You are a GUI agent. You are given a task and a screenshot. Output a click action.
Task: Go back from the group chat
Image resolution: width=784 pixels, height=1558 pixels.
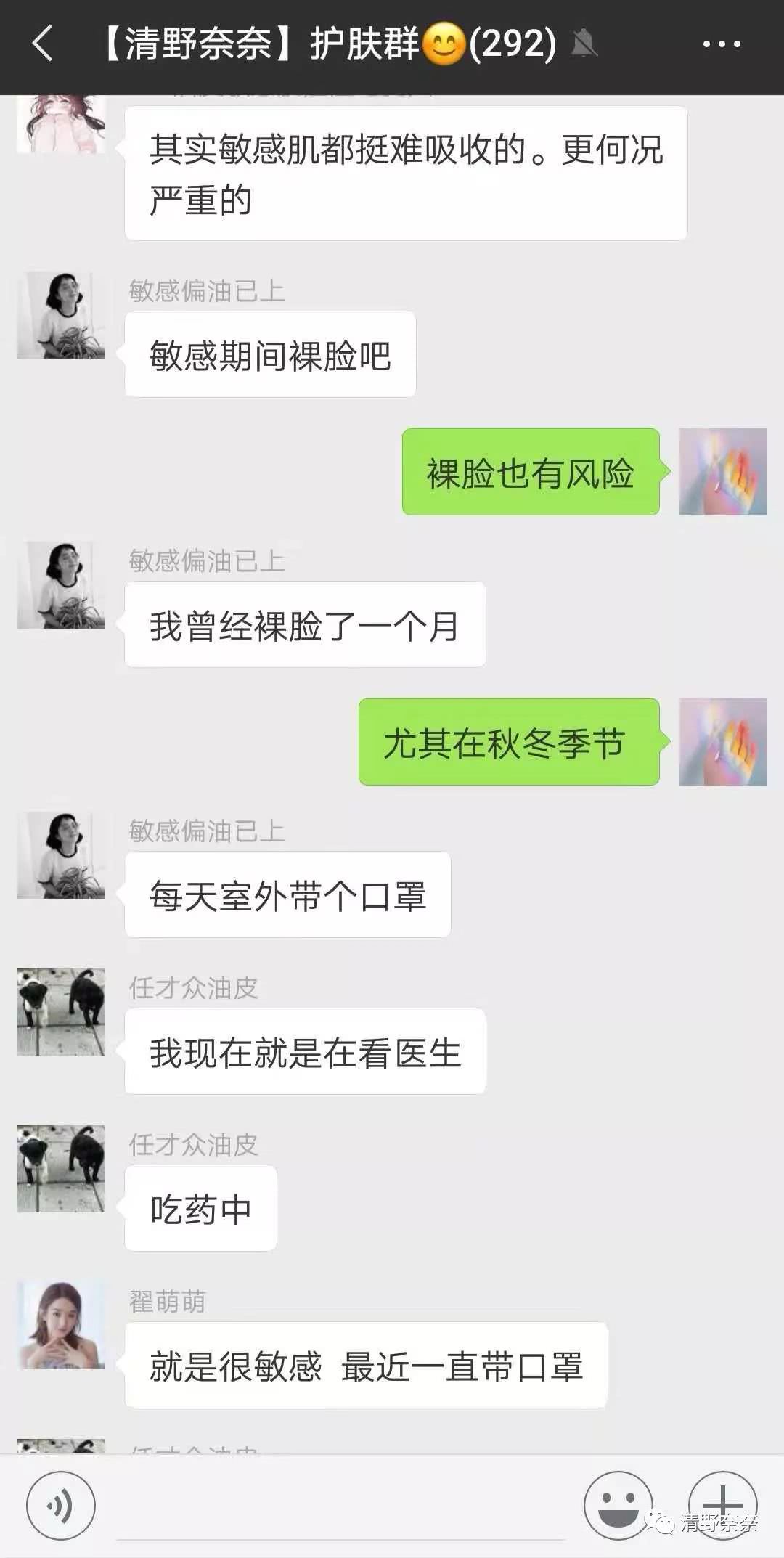click(x=42, y=44)
